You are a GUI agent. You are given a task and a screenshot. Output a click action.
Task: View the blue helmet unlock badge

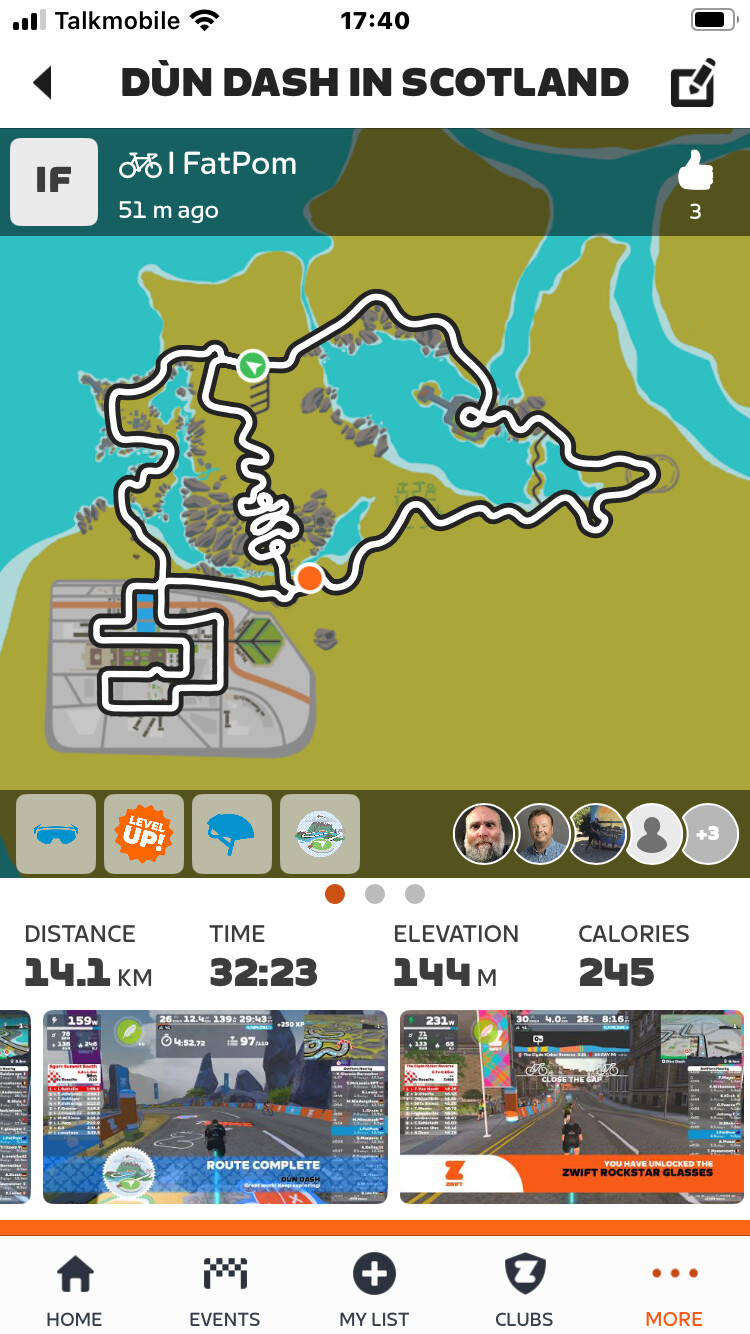(232, 834)
